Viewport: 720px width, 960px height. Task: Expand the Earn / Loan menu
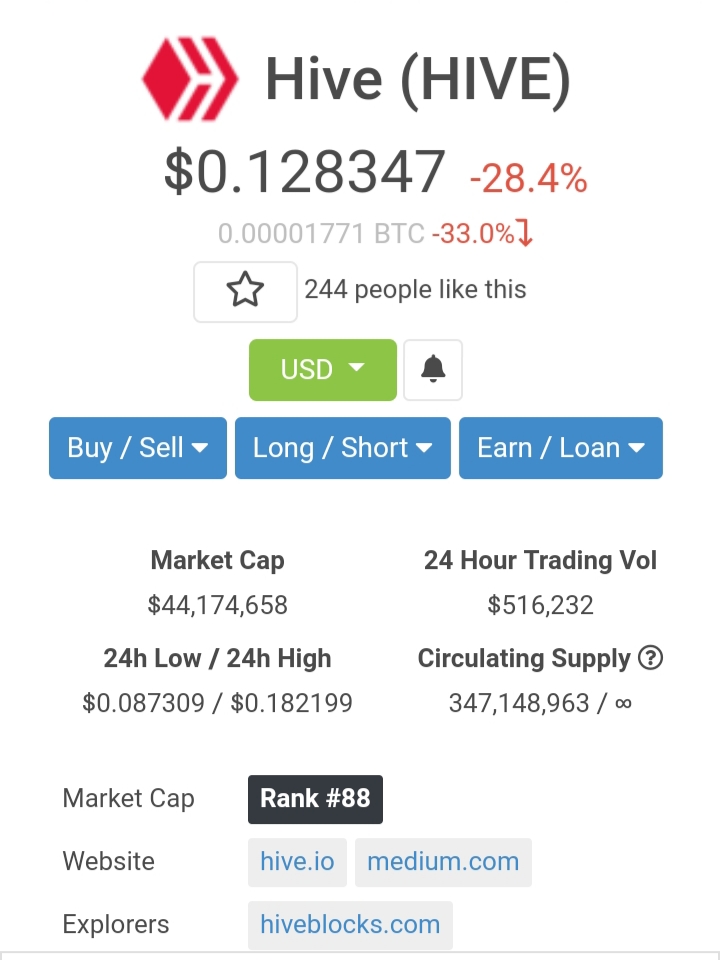click(x=560, y=447)
